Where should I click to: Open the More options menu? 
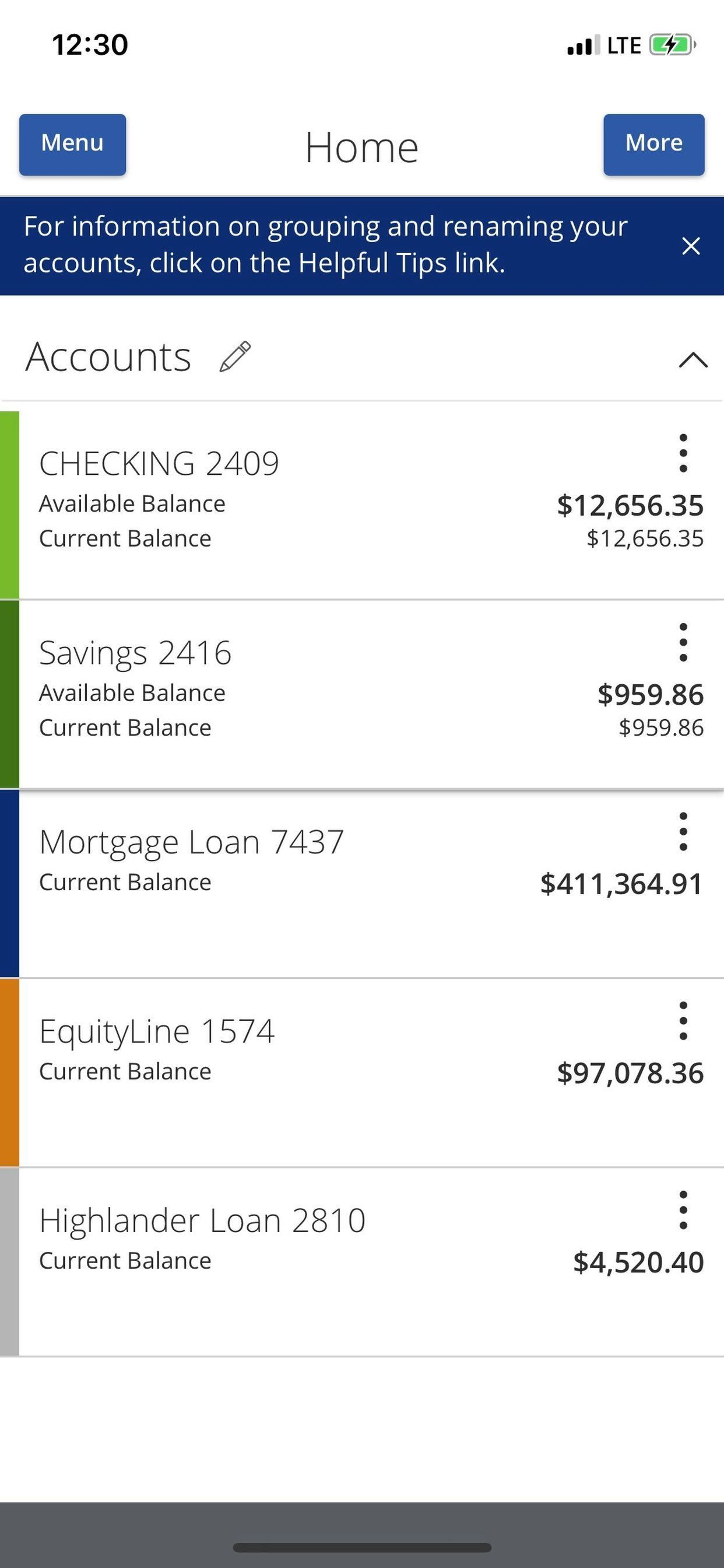[653, 143]
